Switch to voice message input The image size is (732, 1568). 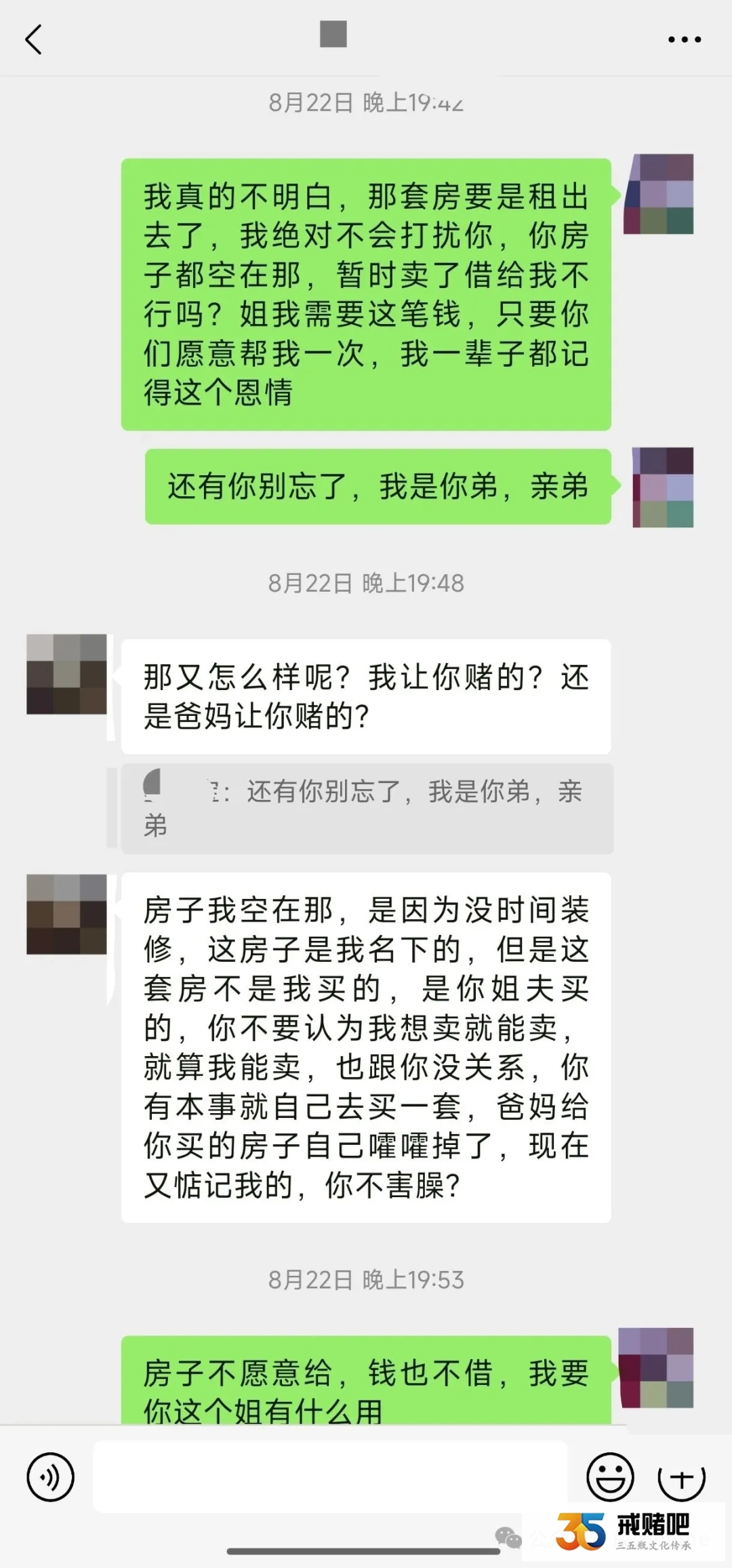coord(50,1476)
